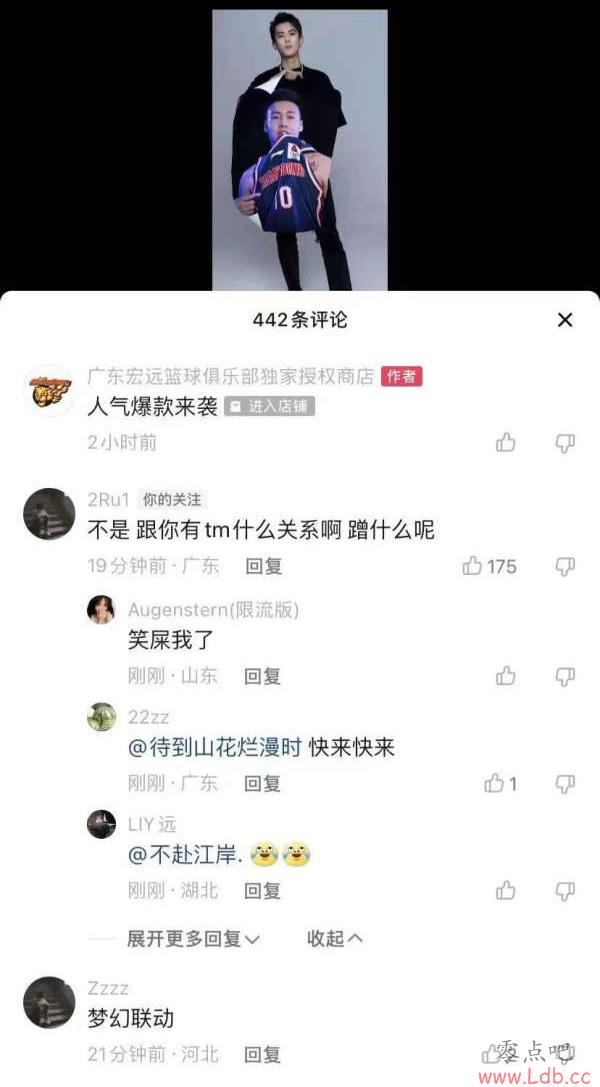Reply to Zzzz's 梦幻联动 comment
This screenshot has width=600, height=1087.
pyautogui.click(x=264, y=1054)
